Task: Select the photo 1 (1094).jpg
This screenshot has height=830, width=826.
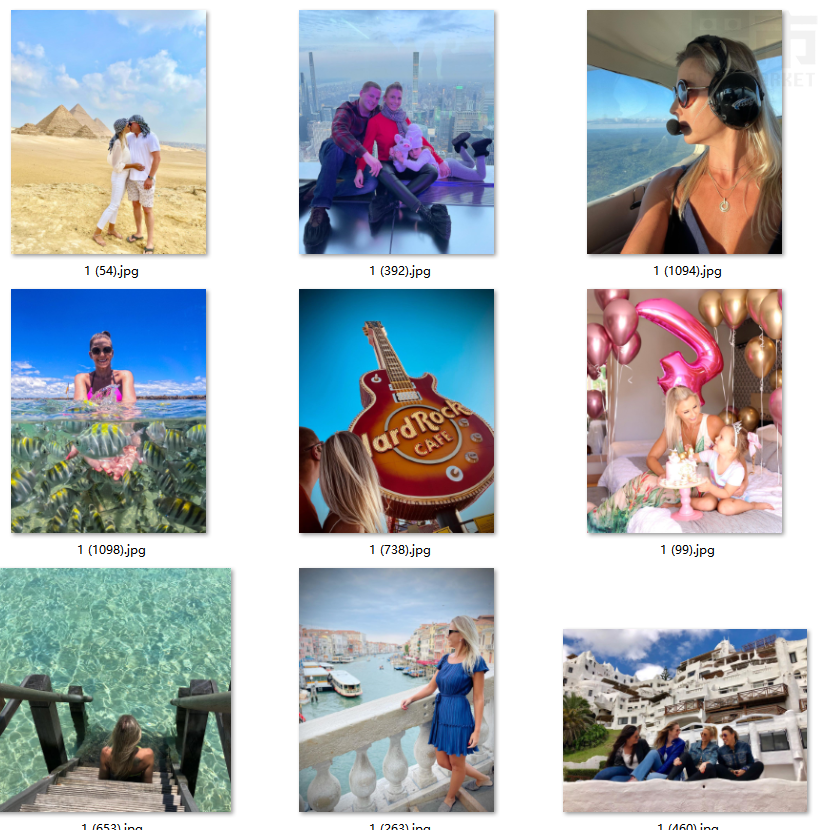Action: click(x=684, y=132)
